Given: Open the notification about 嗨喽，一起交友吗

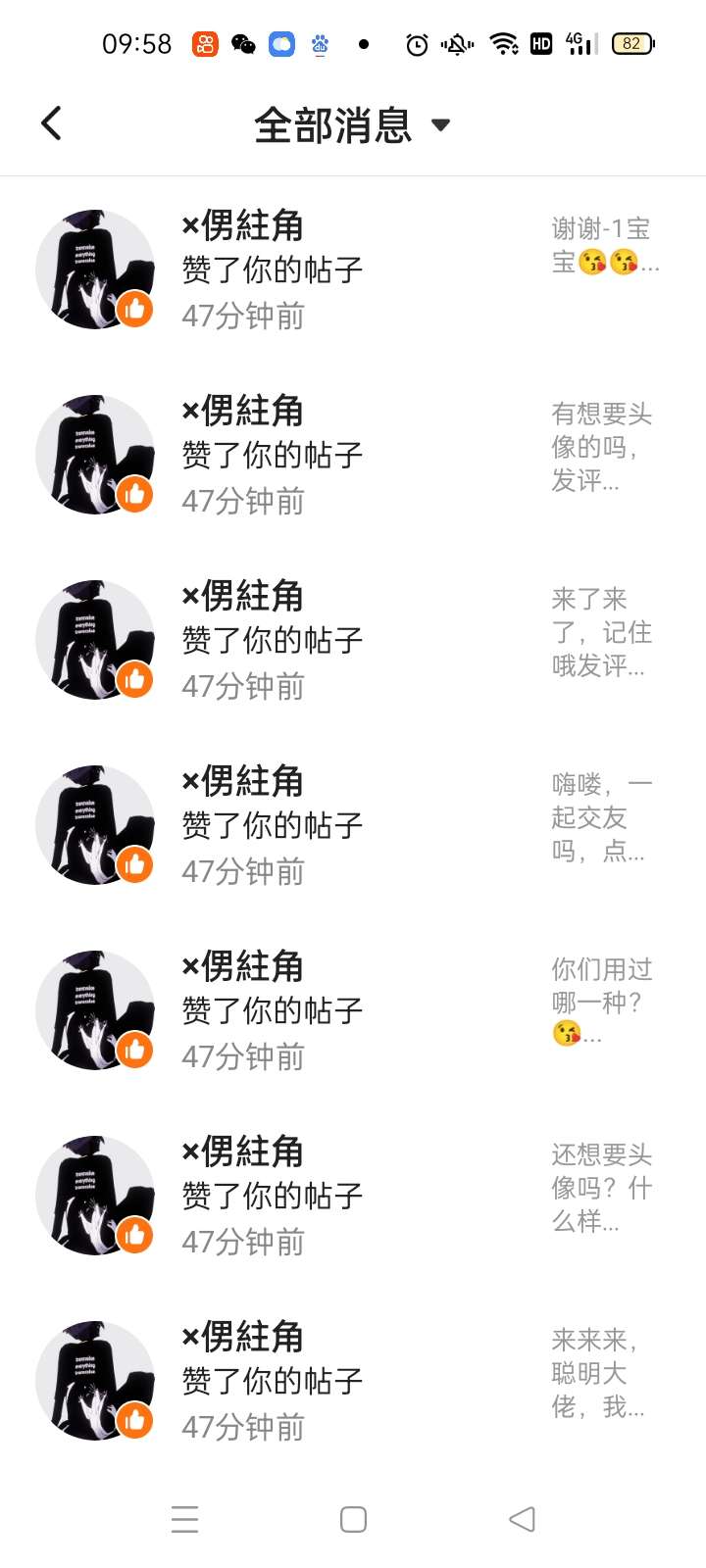Looking at the screenshot, I should pyautogui.click(x=353, y=824).
